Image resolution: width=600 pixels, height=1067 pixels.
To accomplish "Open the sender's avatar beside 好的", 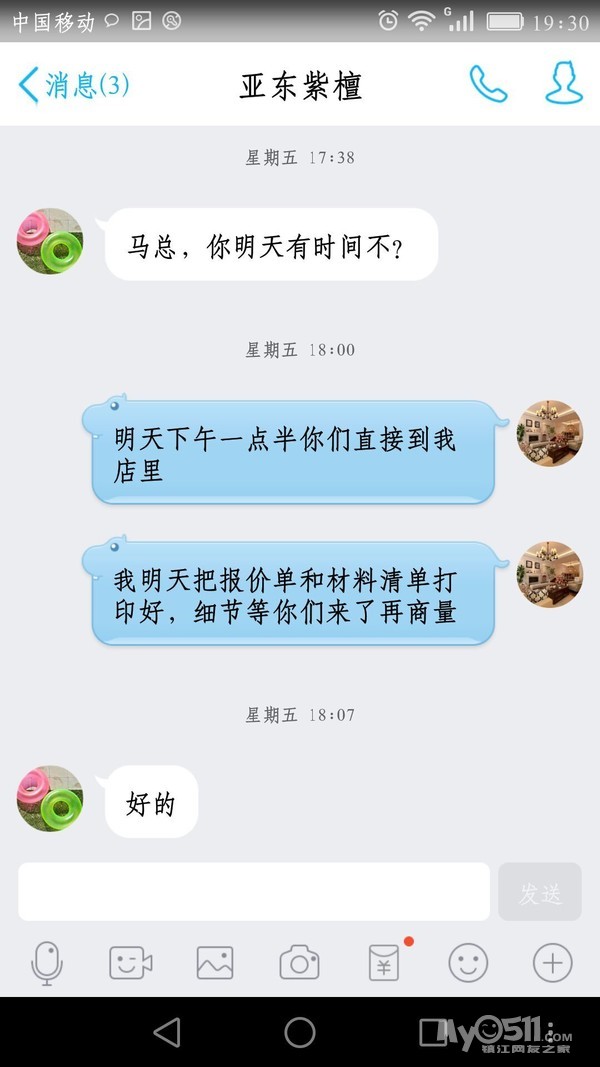I will coord(50,798).
